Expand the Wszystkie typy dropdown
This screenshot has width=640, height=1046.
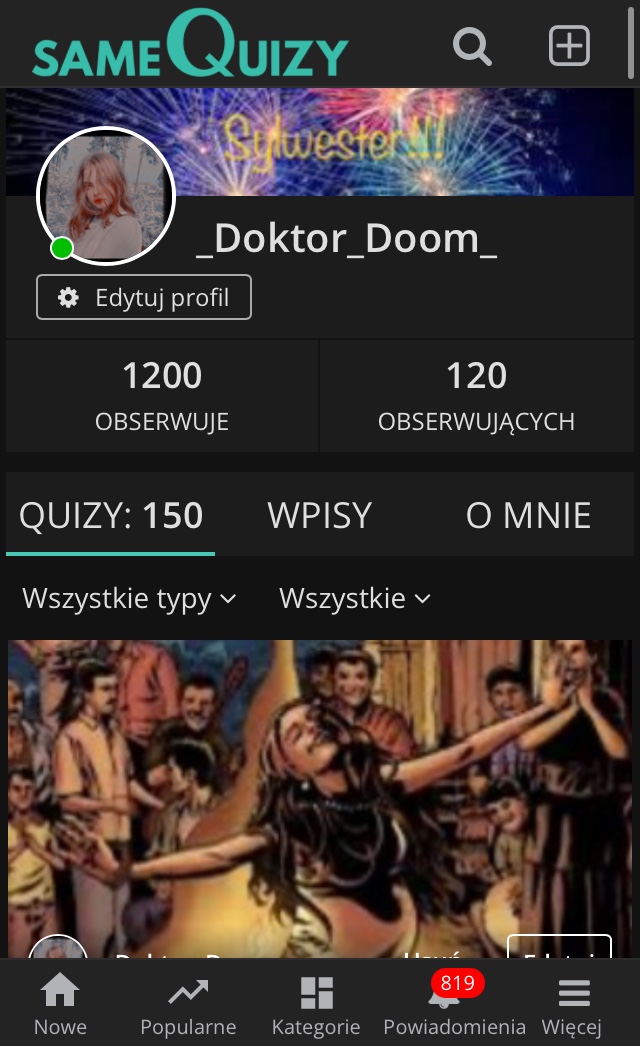click(x=129, y=598)
